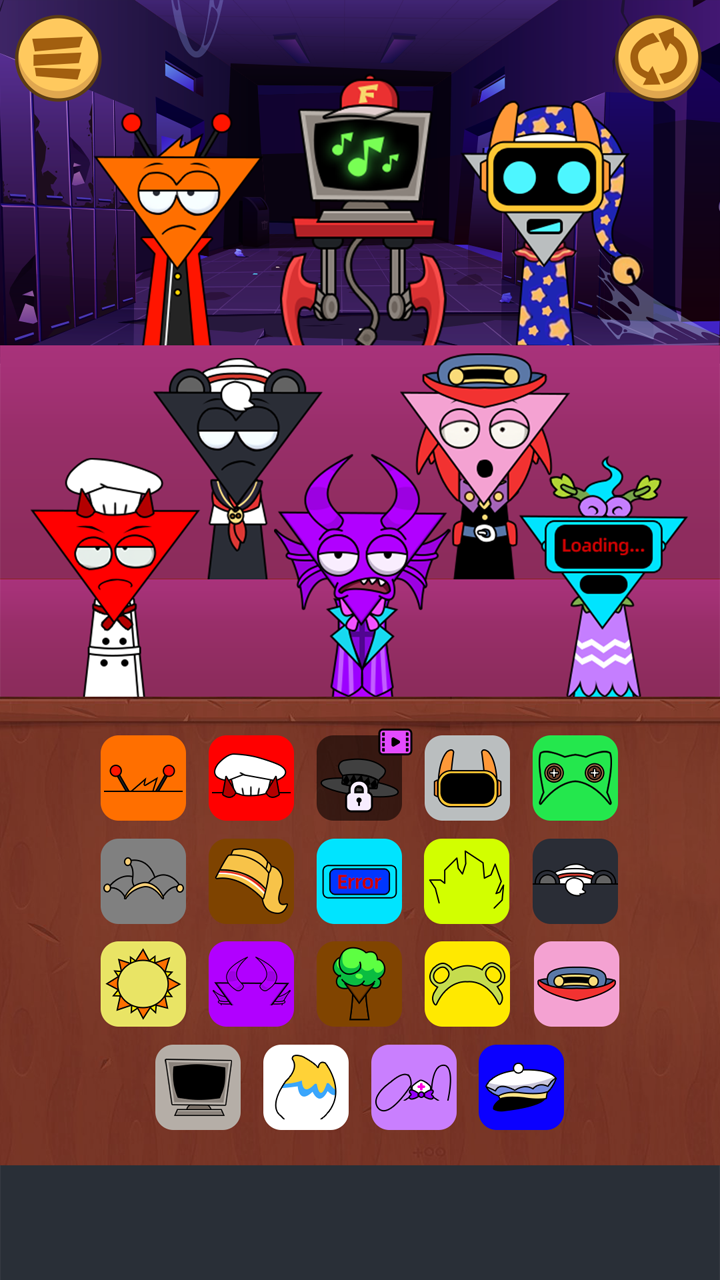Choose the blue sailor cap tile
720x1280 pixels.
[521, 1087]
